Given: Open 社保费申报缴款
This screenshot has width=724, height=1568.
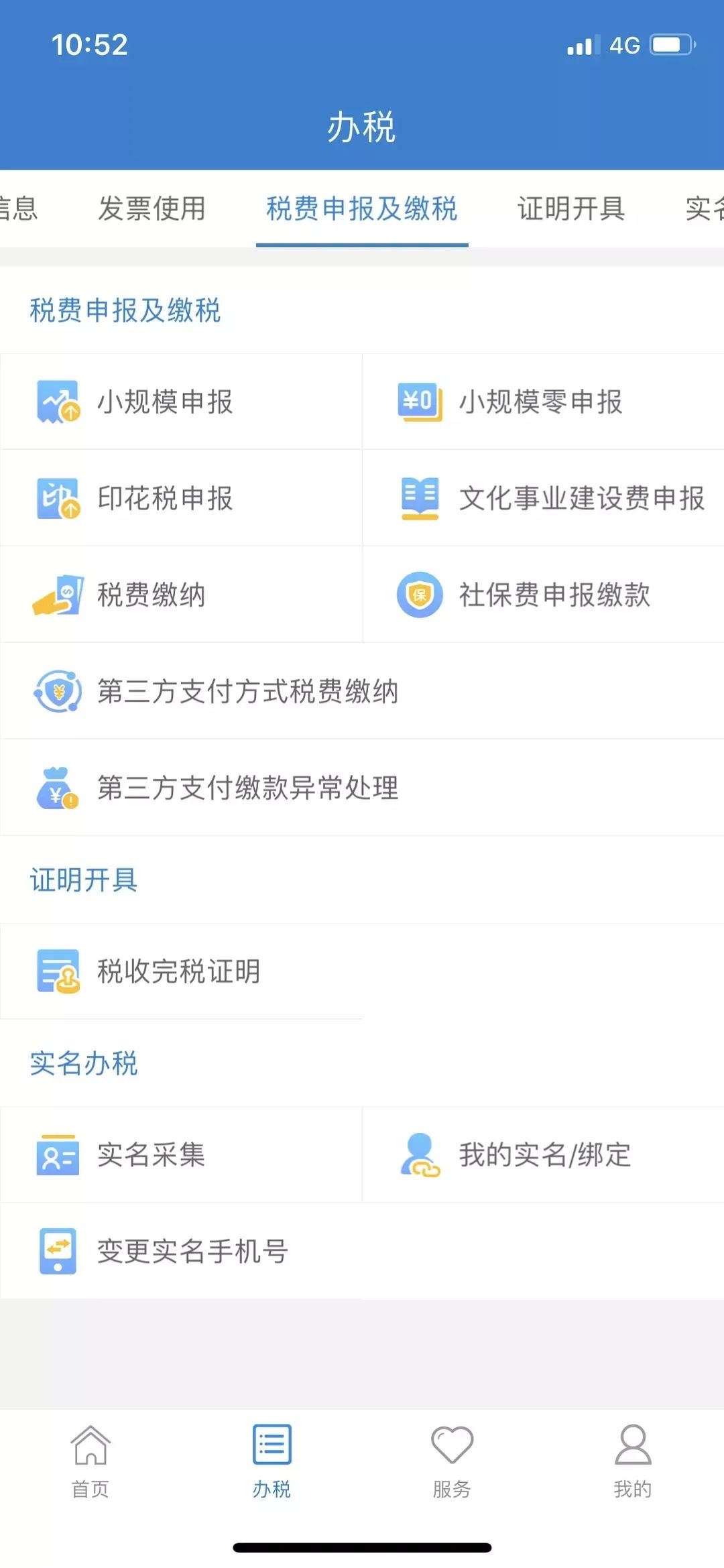Looking at the screenshot, I should 543,595.
